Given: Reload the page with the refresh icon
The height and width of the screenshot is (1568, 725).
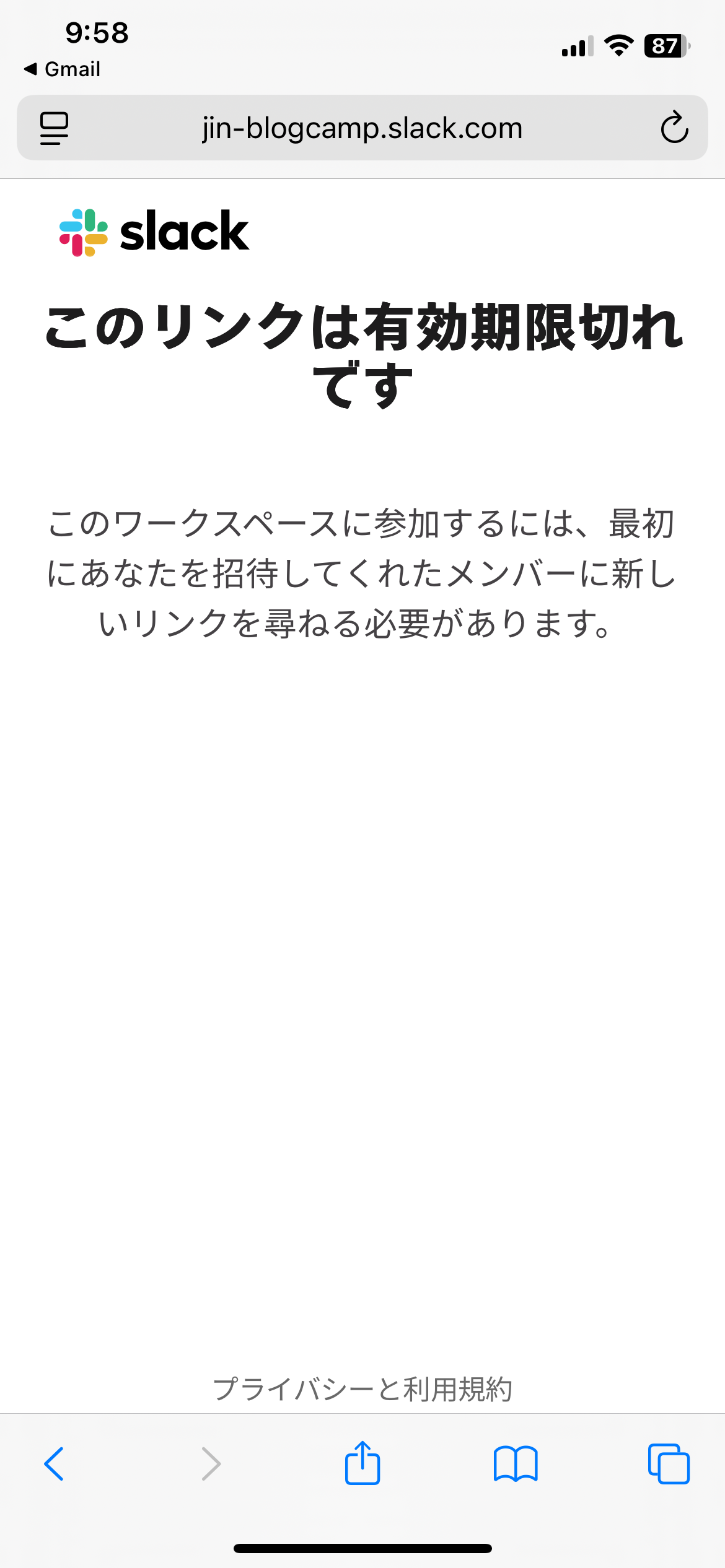Looking at the screenshot, I should click(x=674, y=128).
